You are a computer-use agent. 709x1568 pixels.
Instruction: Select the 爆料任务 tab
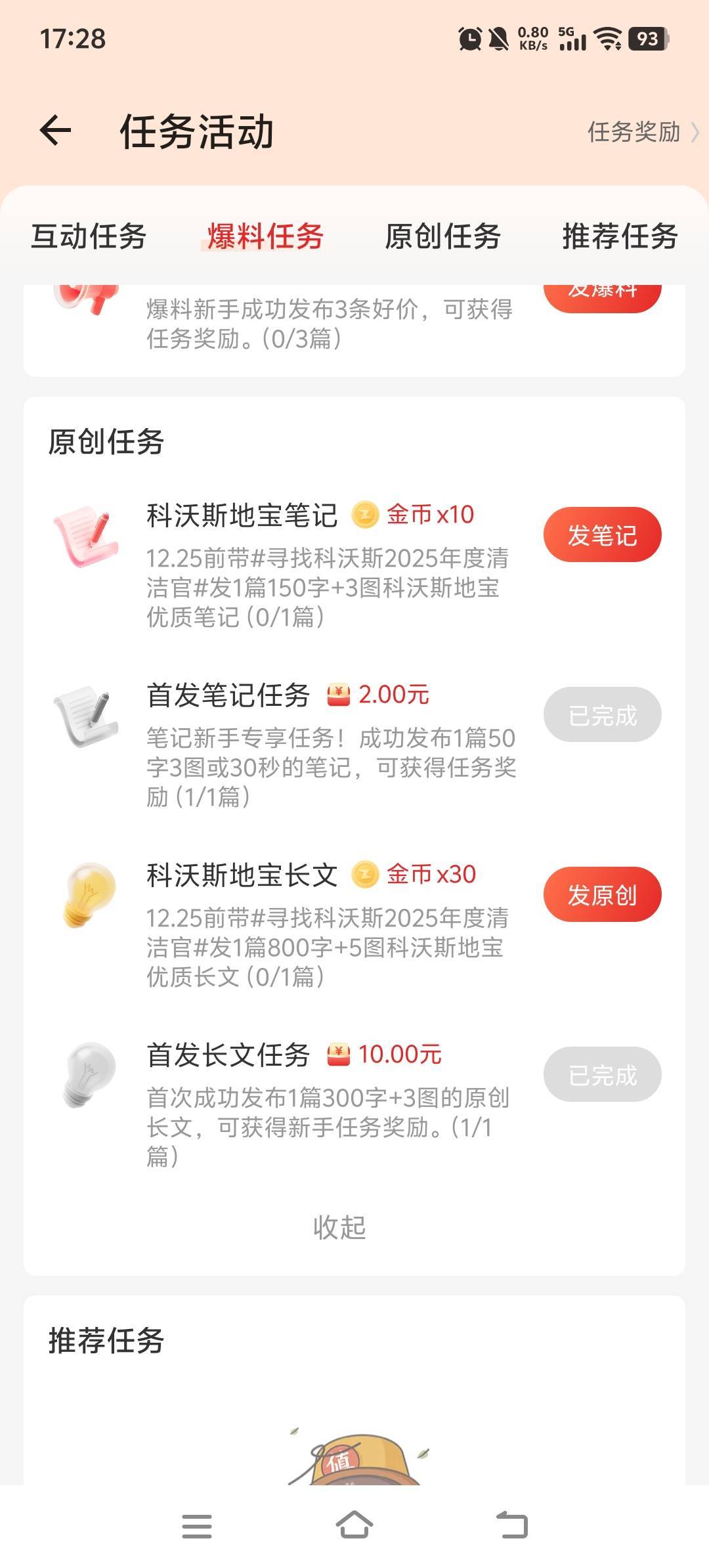(265, 236)
